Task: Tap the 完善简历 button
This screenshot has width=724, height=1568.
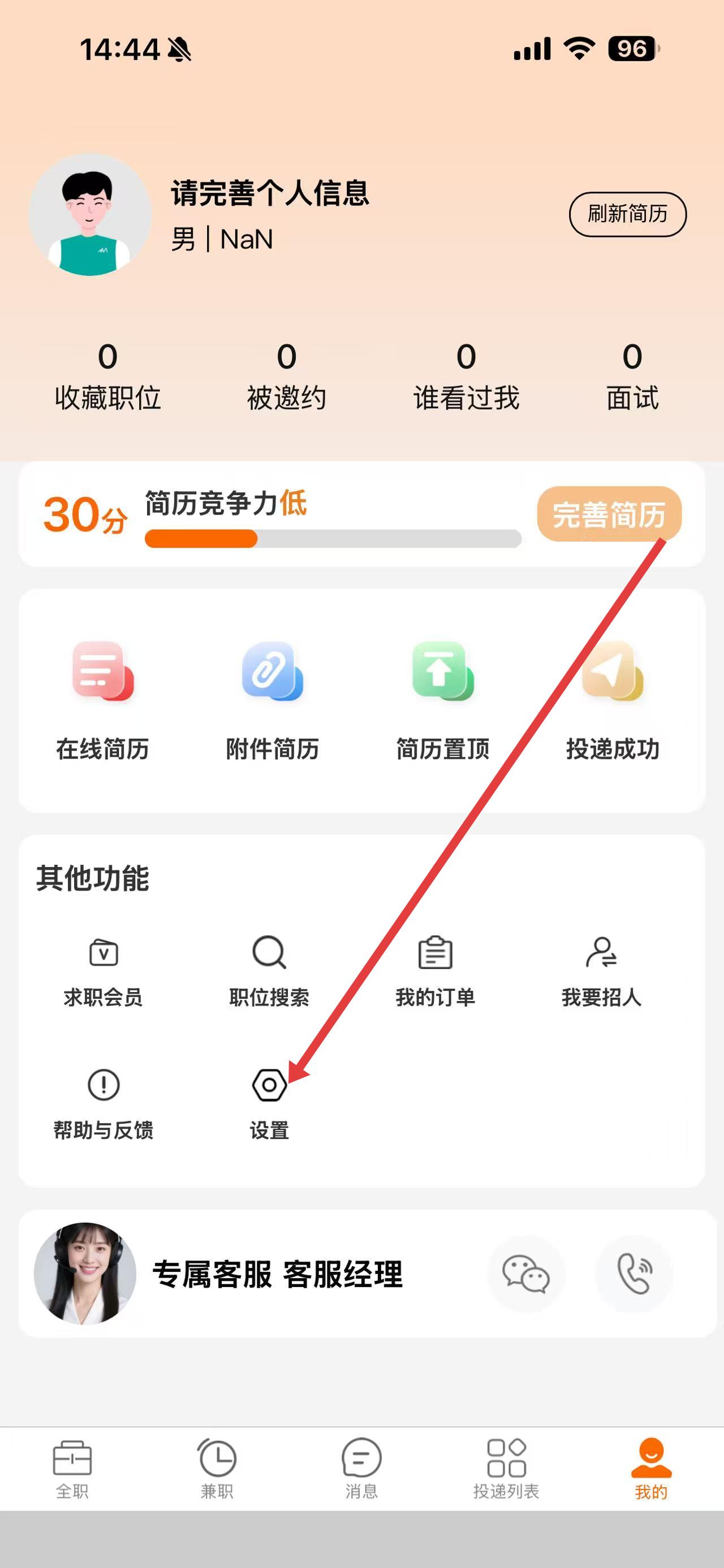Action: click(x=608, y=514)
